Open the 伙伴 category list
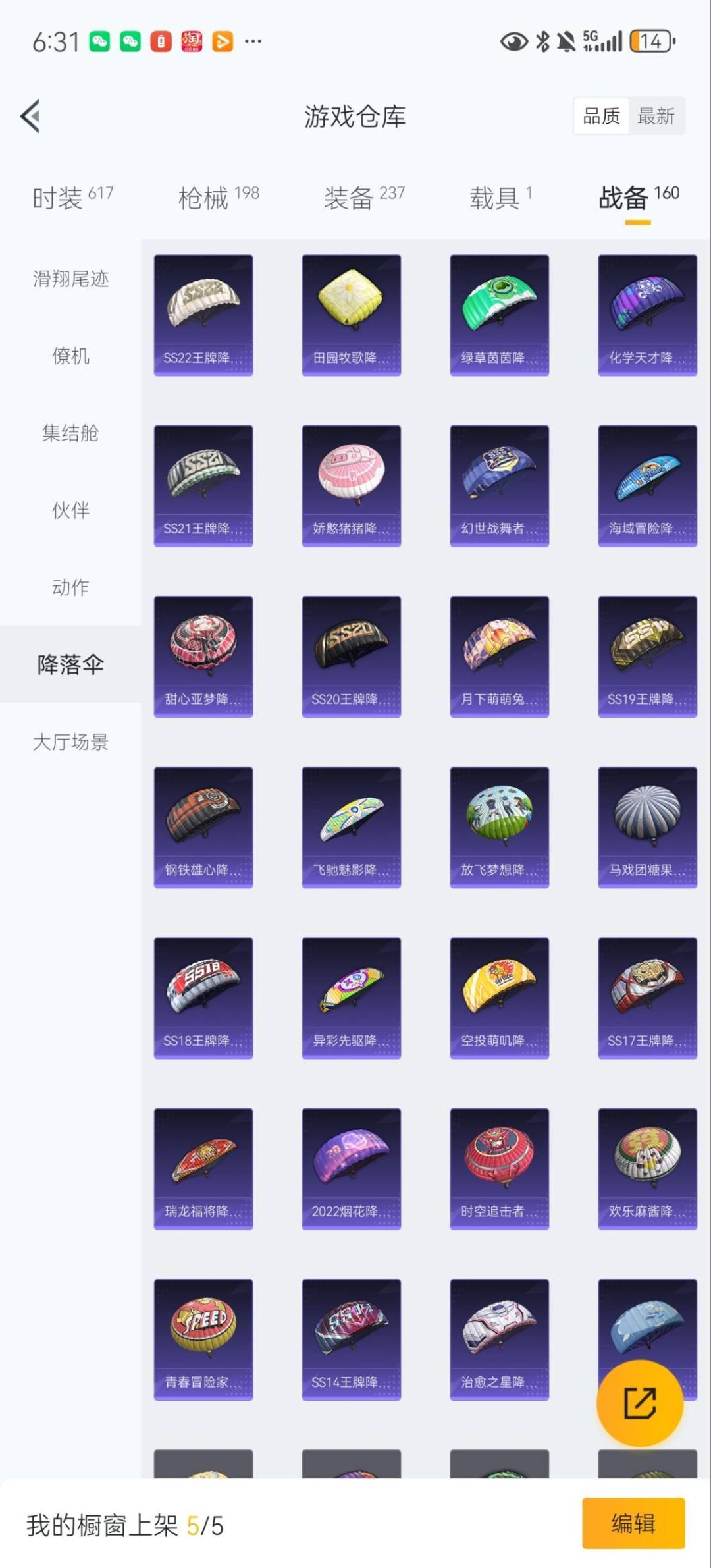Viewport: 711px width, 1568px height. (x=70, y=511)
